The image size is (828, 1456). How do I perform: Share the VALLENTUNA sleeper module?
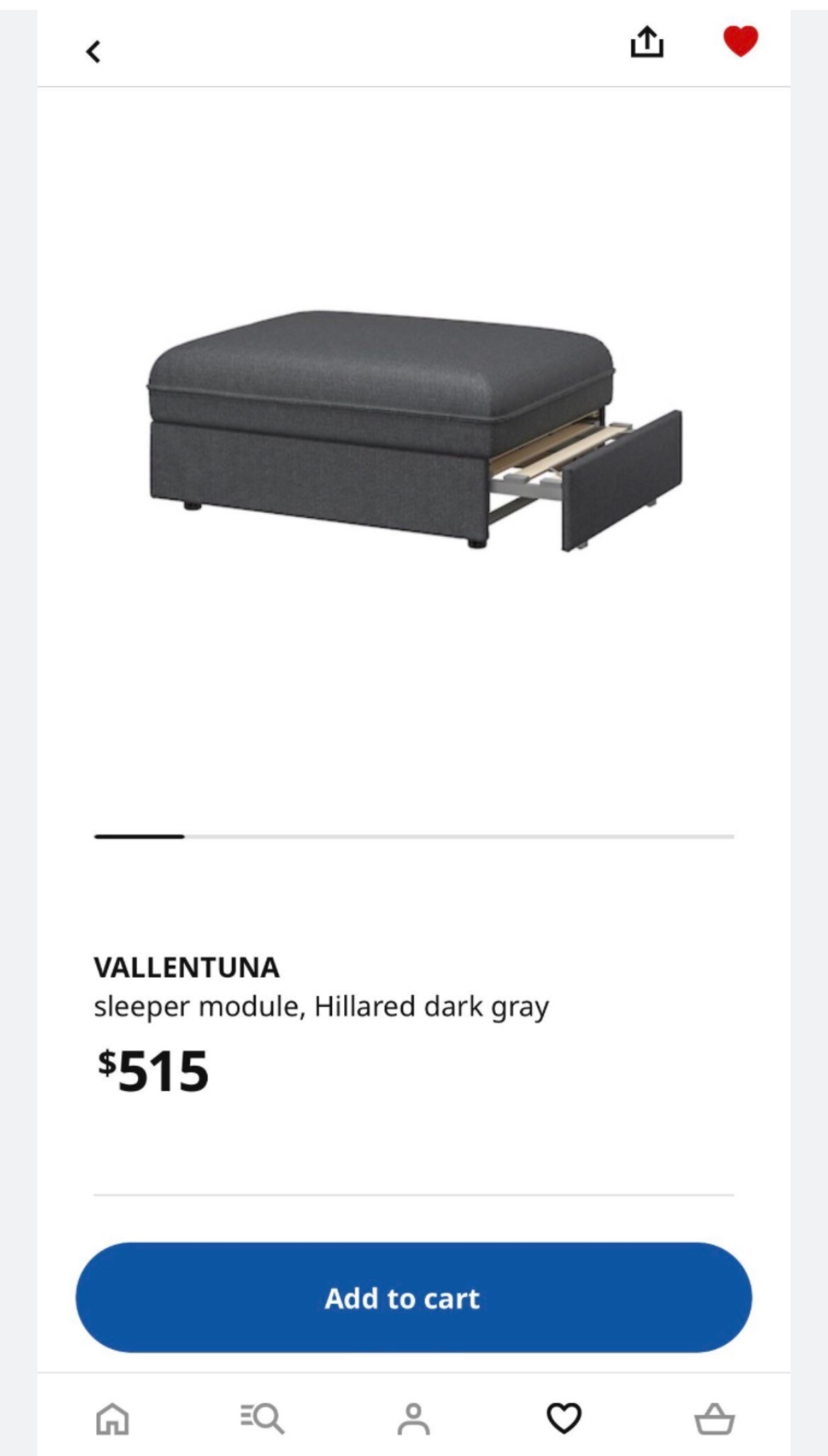[647, 42]
